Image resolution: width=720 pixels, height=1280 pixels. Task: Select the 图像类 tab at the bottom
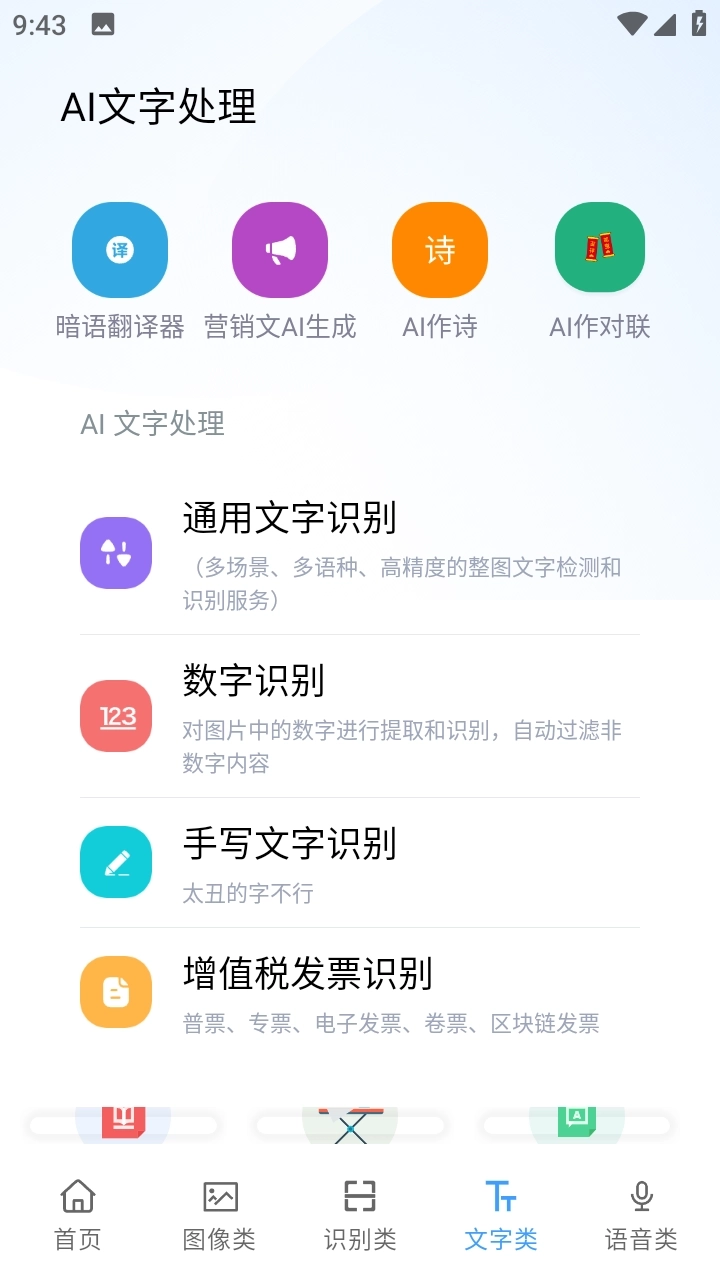click(x=219, y=1213)
